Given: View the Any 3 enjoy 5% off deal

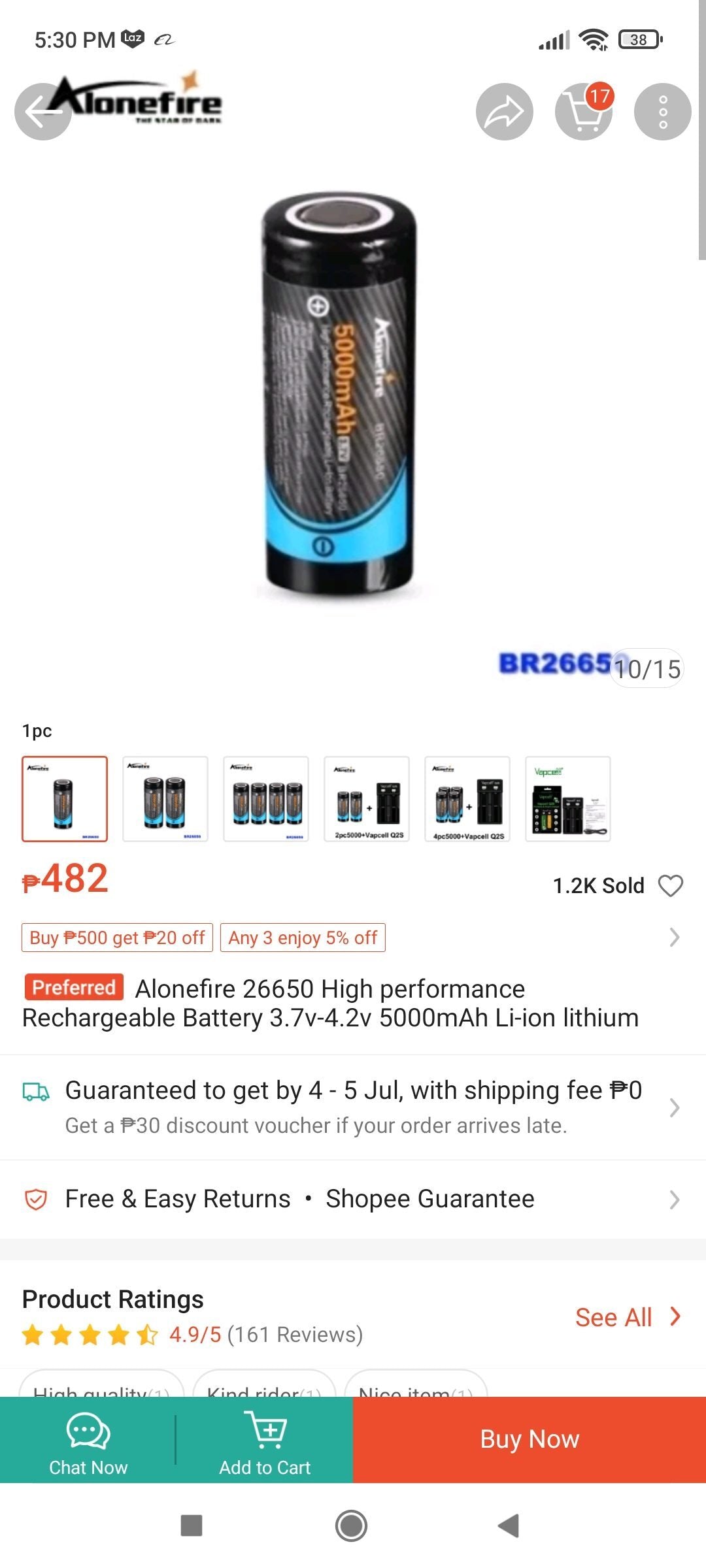Looking at the screenshot, I should pyautogui.click(x=303, y=938).
